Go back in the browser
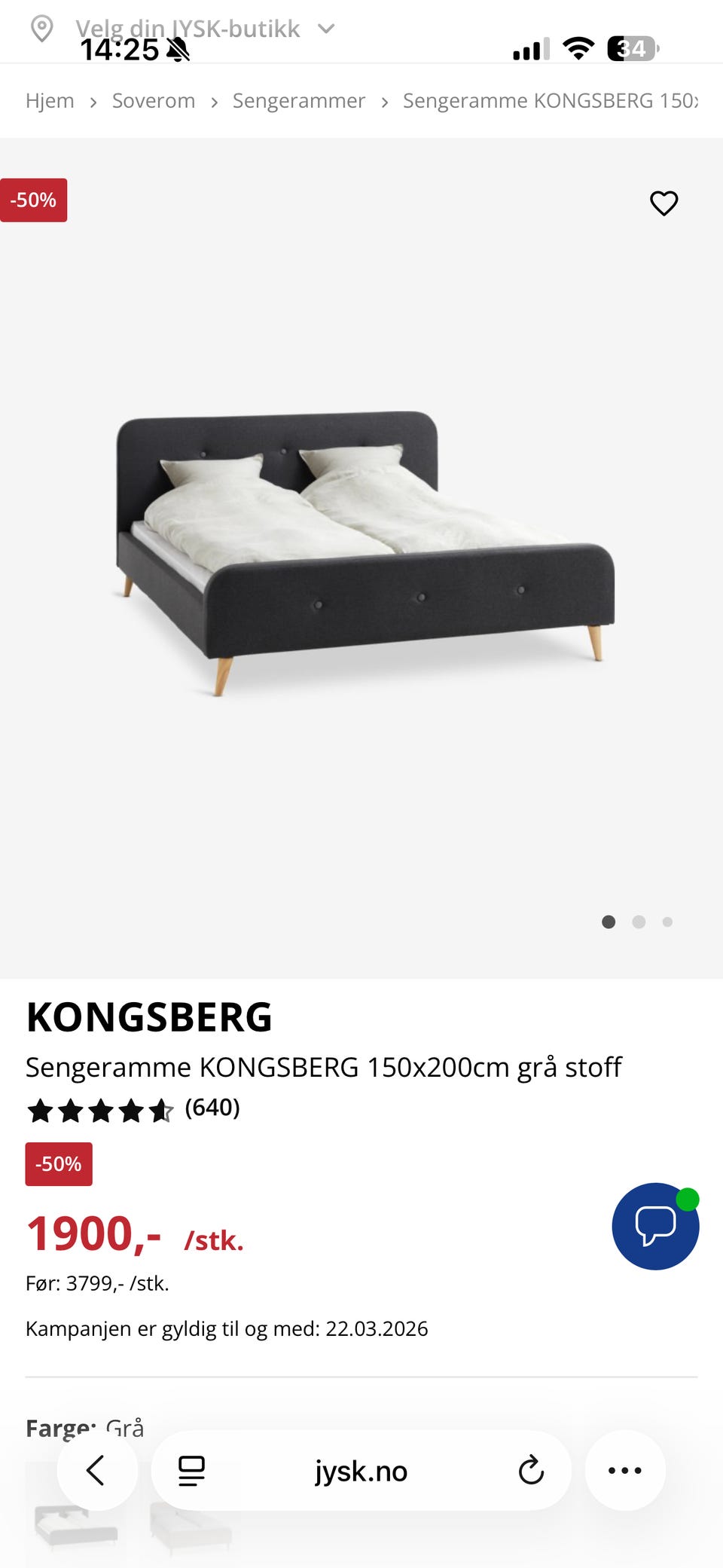723x1568 pixels. point(96,1470)
